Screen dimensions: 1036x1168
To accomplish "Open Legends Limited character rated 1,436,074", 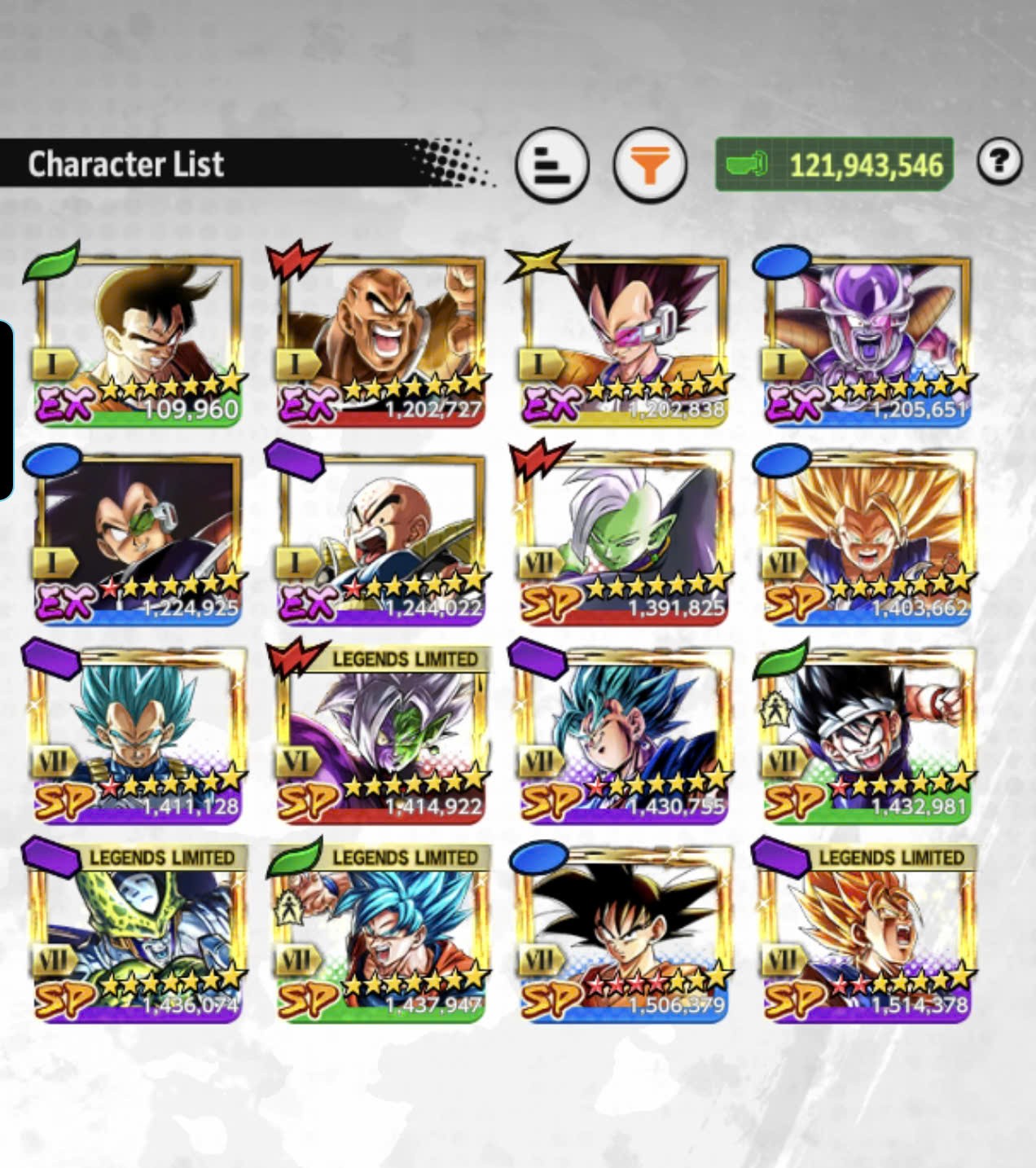I will click(x=137, y=934).
